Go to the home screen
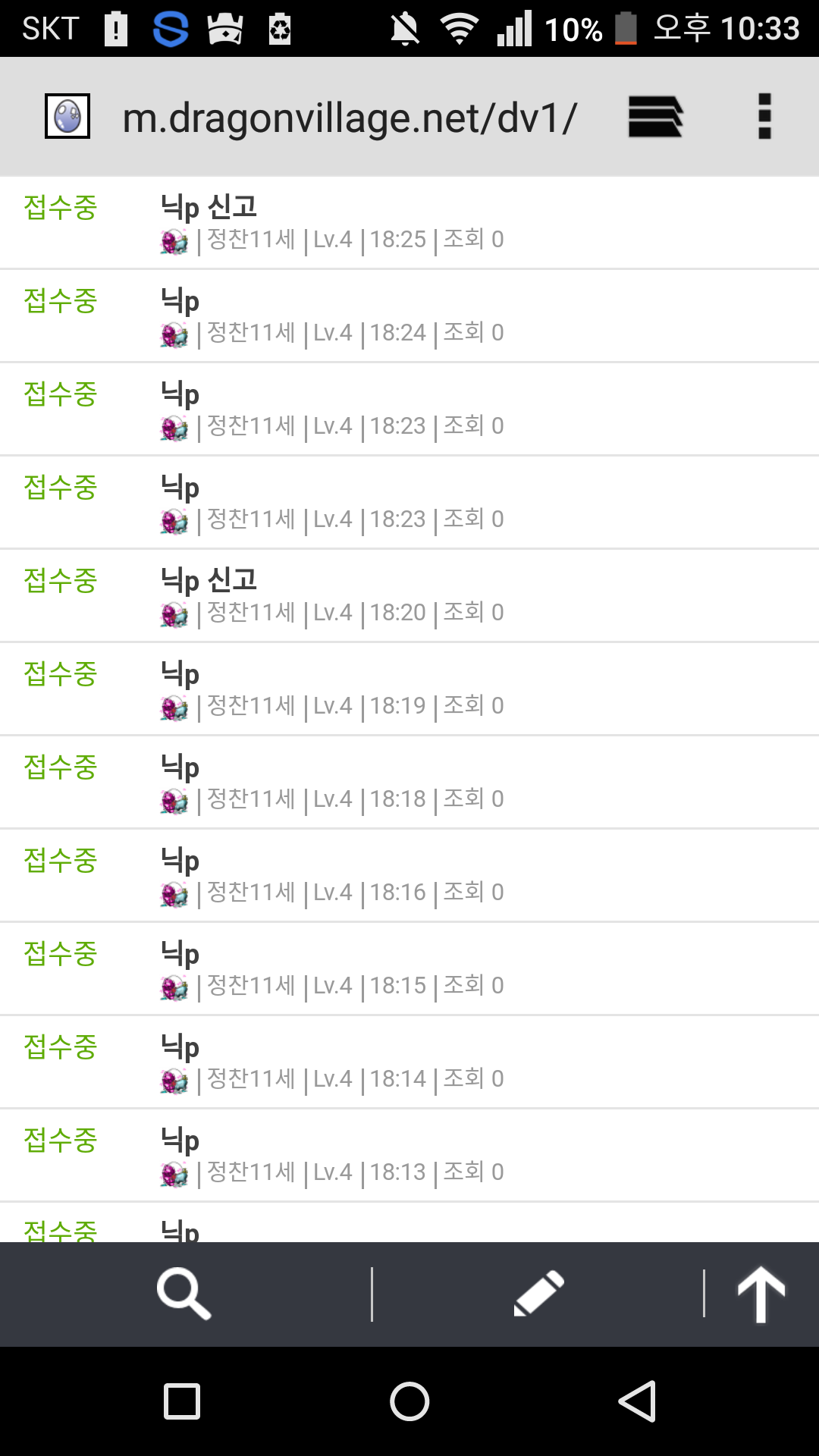 click(409, 1401)
